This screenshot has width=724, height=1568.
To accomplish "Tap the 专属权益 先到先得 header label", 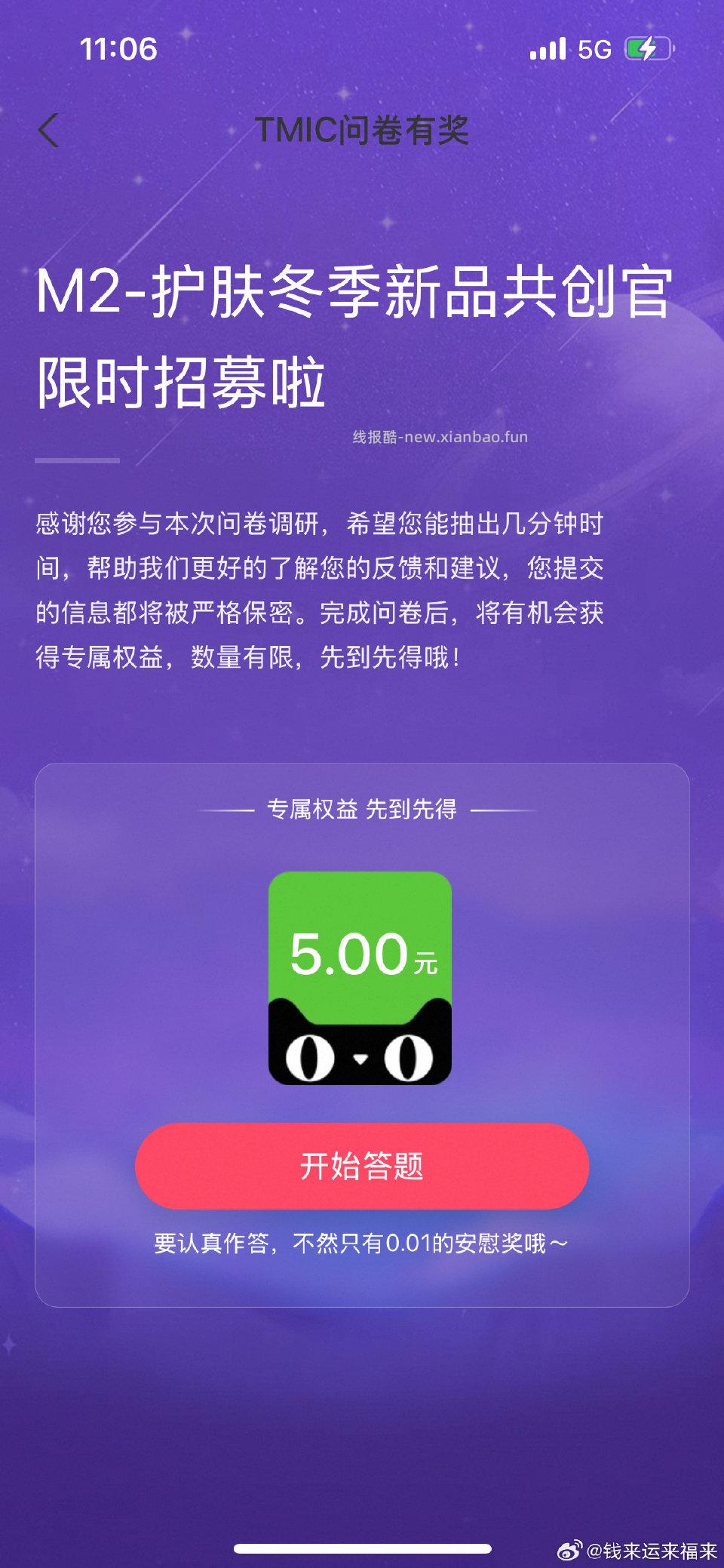I will click(362, 810).
